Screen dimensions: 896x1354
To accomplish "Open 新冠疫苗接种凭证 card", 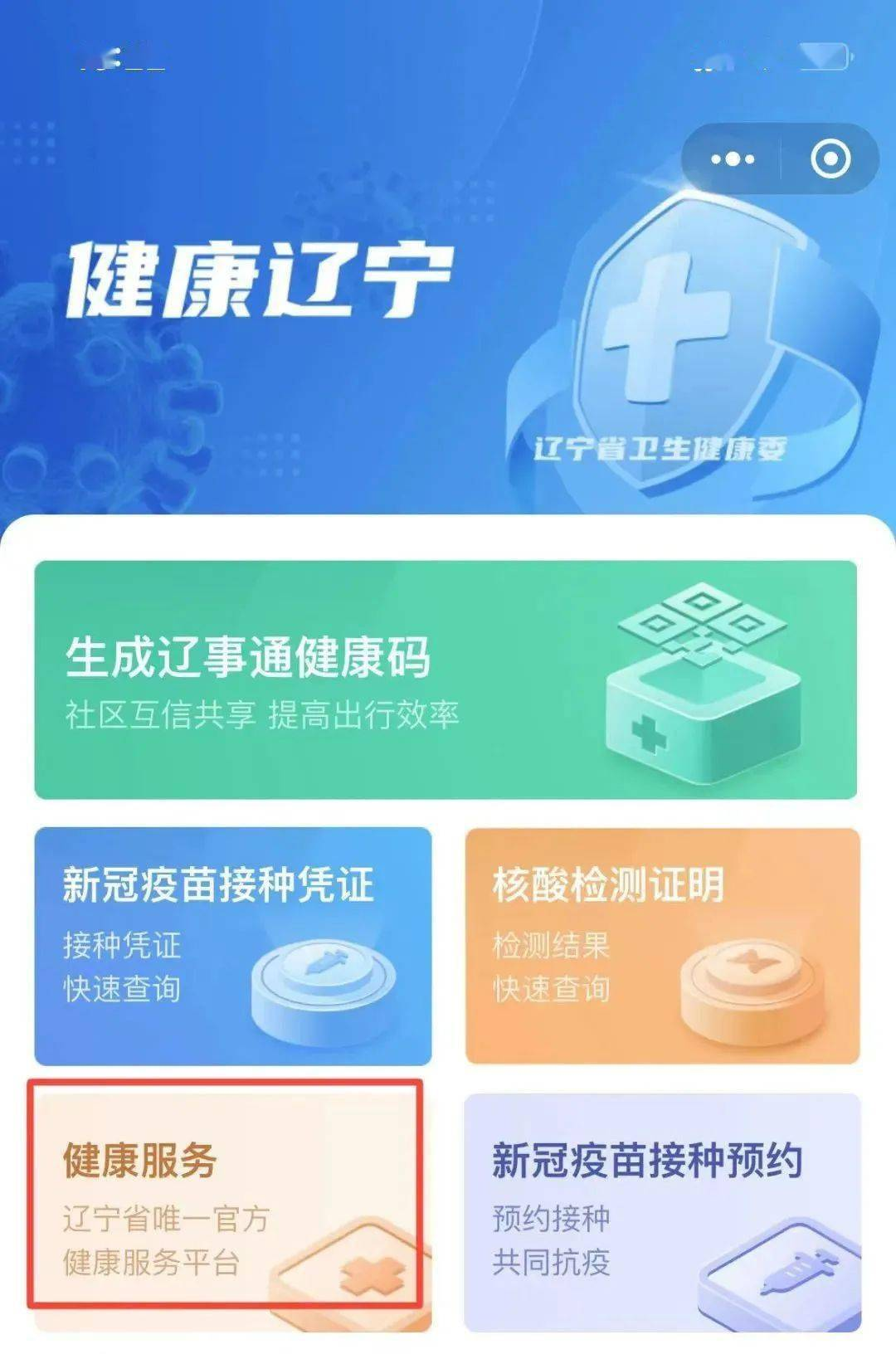I will click(233, 946).
